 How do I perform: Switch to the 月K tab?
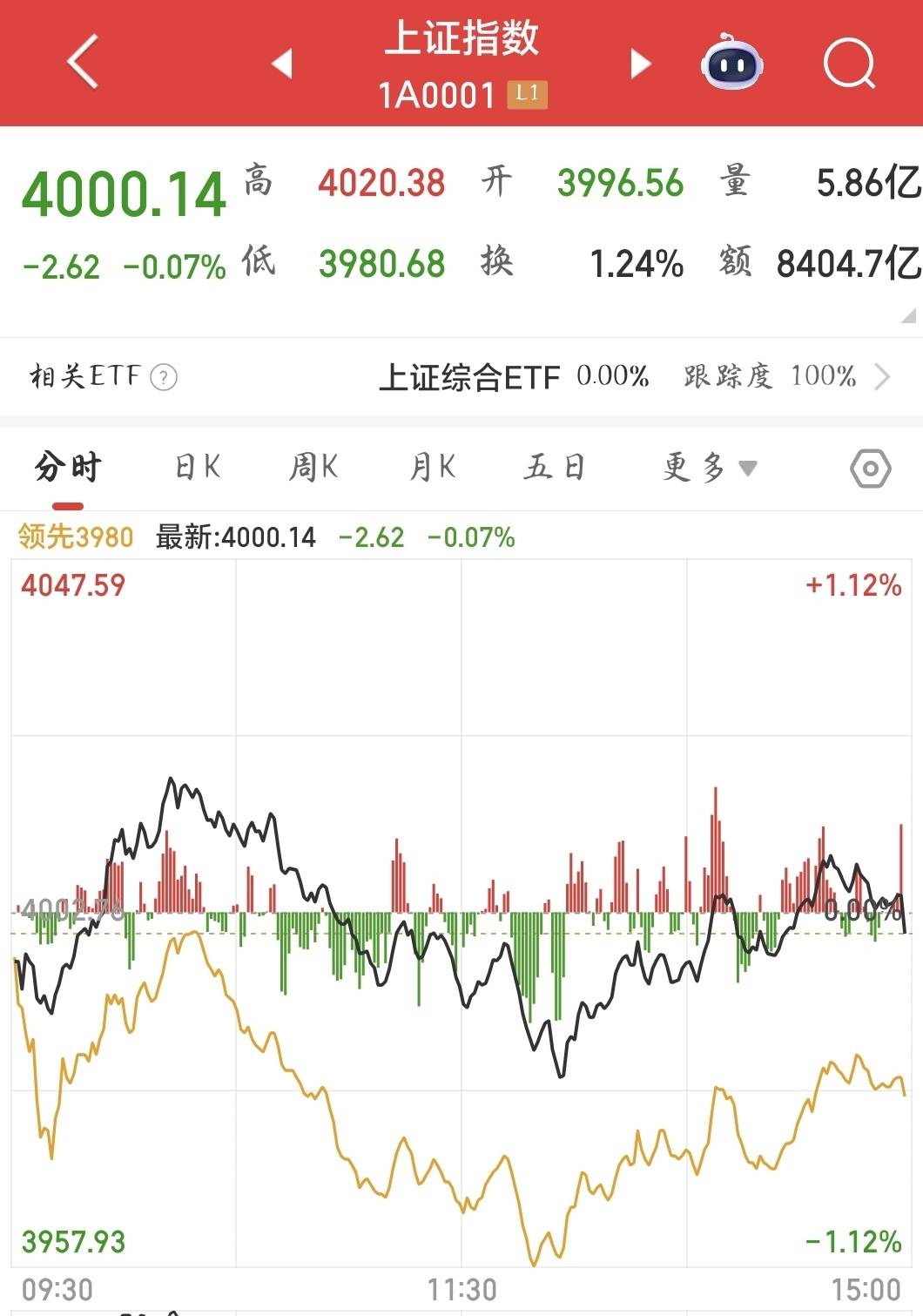[433, 468]
